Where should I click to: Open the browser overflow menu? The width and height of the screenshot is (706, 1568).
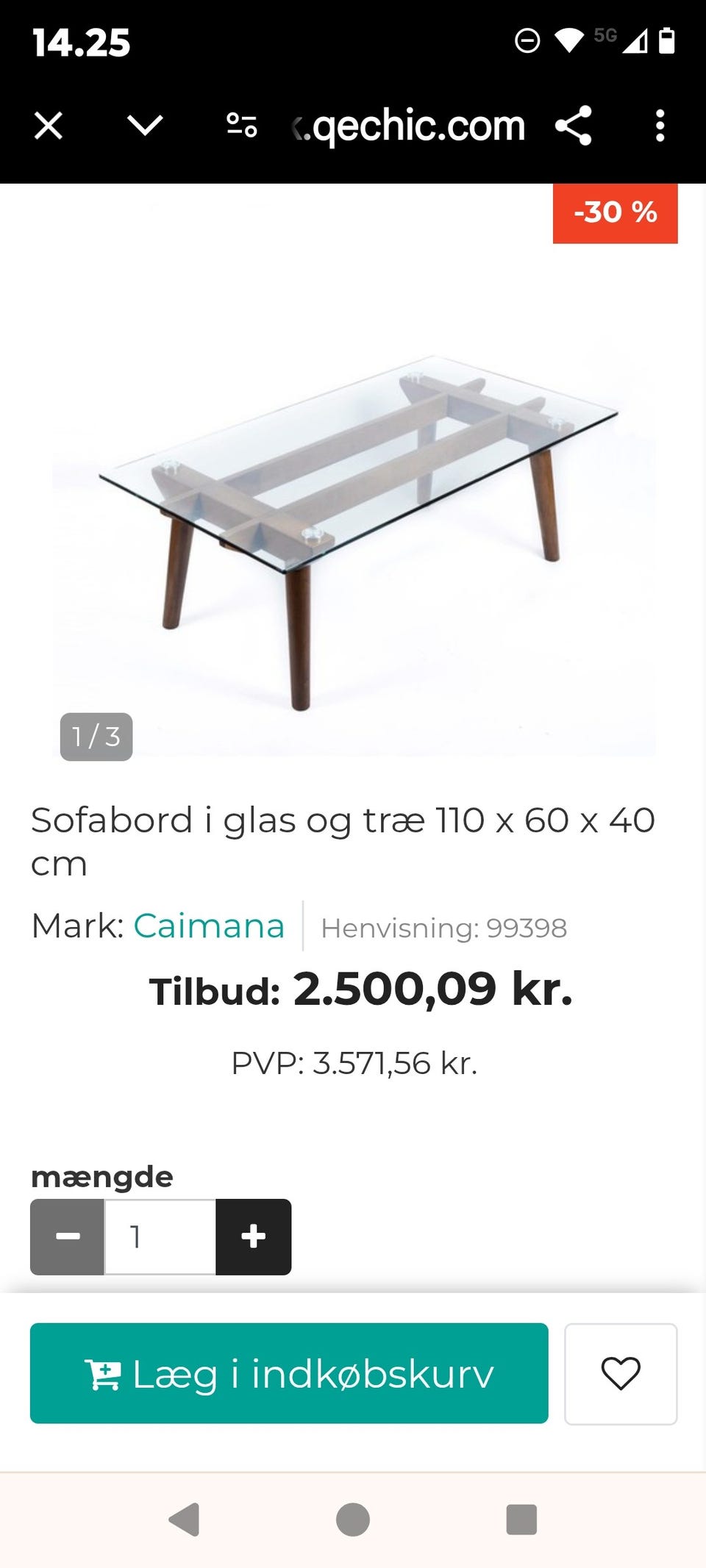click(660, 125)
